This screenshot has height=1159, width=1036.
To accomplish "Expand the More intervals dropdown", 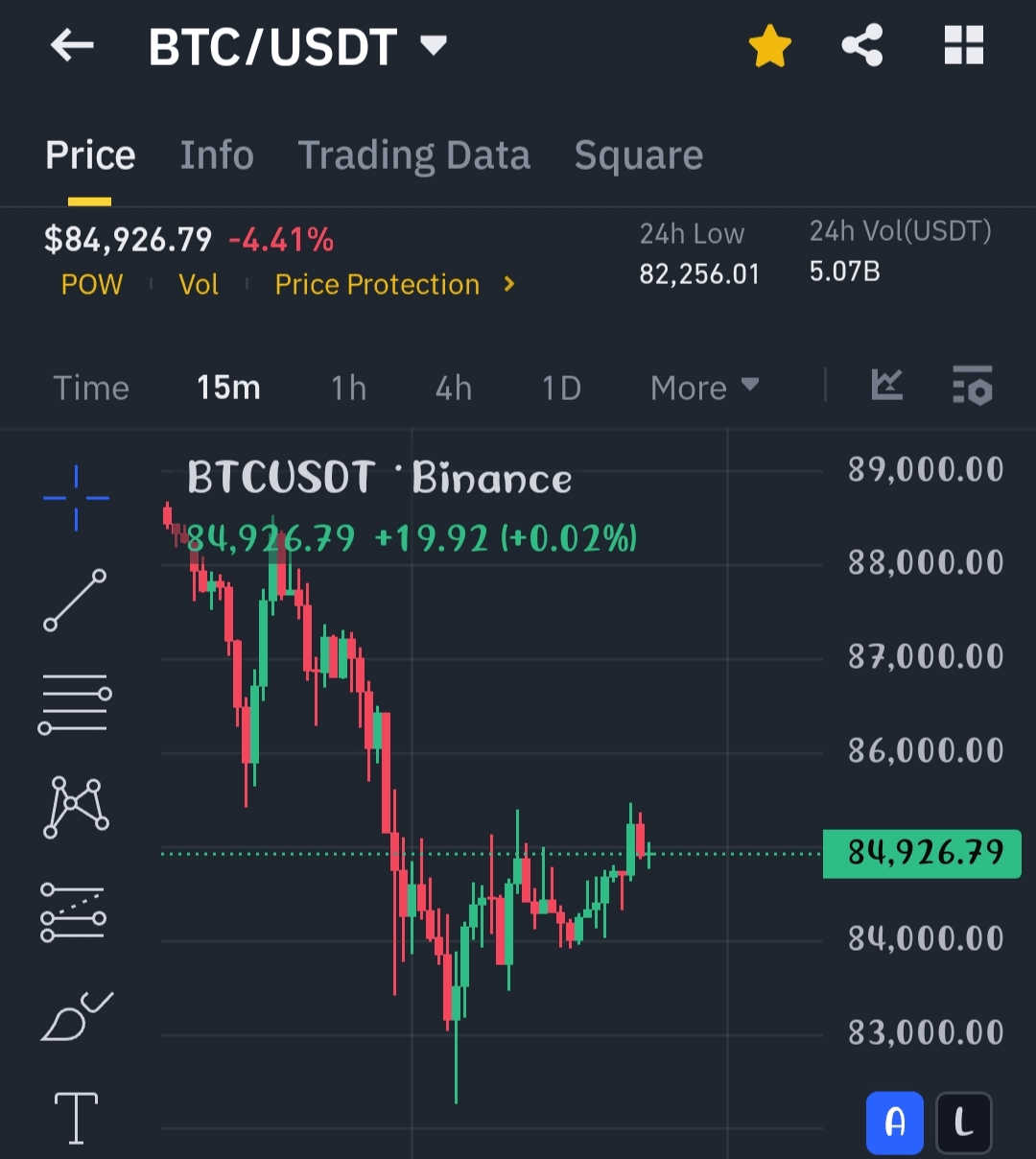I will pyautogui.click(x=703, y=389).
